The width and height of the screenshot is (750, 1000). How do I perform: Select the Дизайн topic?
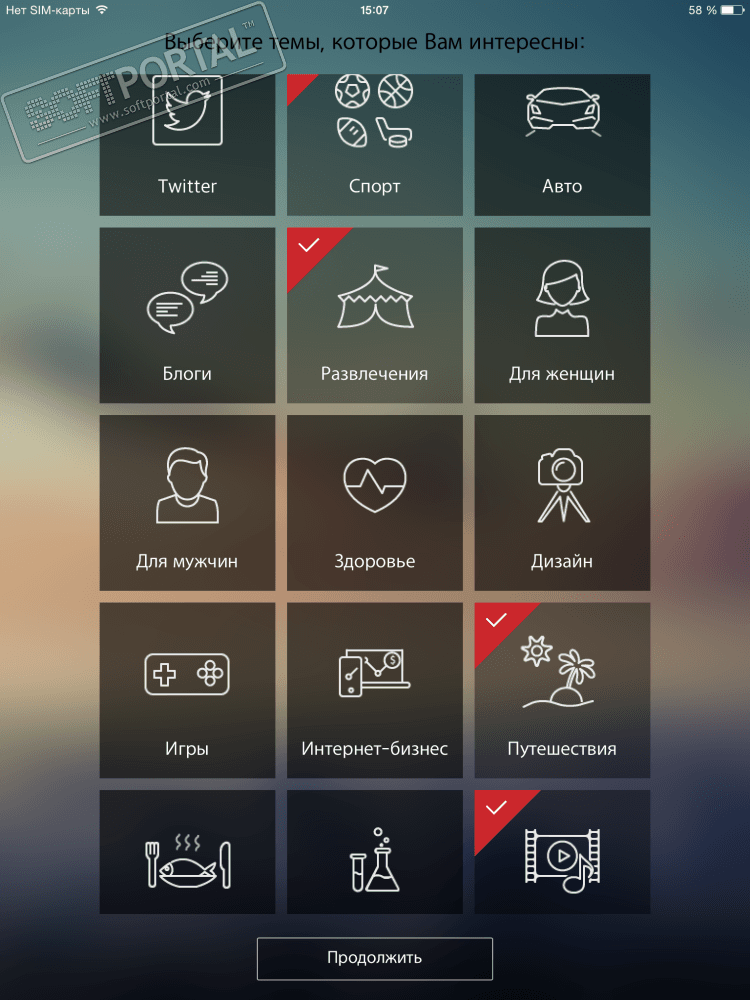tap(562, 503)
